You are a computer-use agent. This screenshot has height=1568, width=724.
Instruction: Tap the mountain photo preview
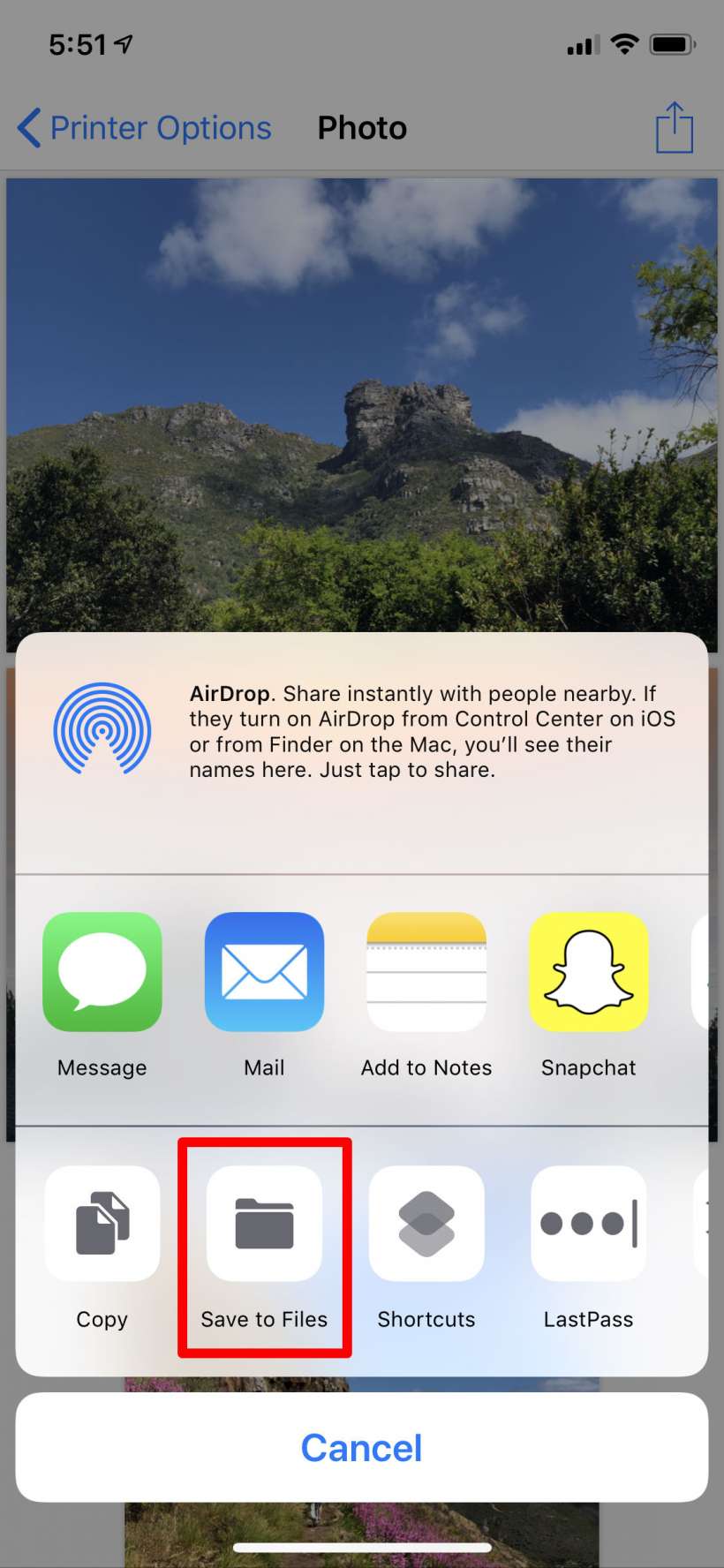361,397
